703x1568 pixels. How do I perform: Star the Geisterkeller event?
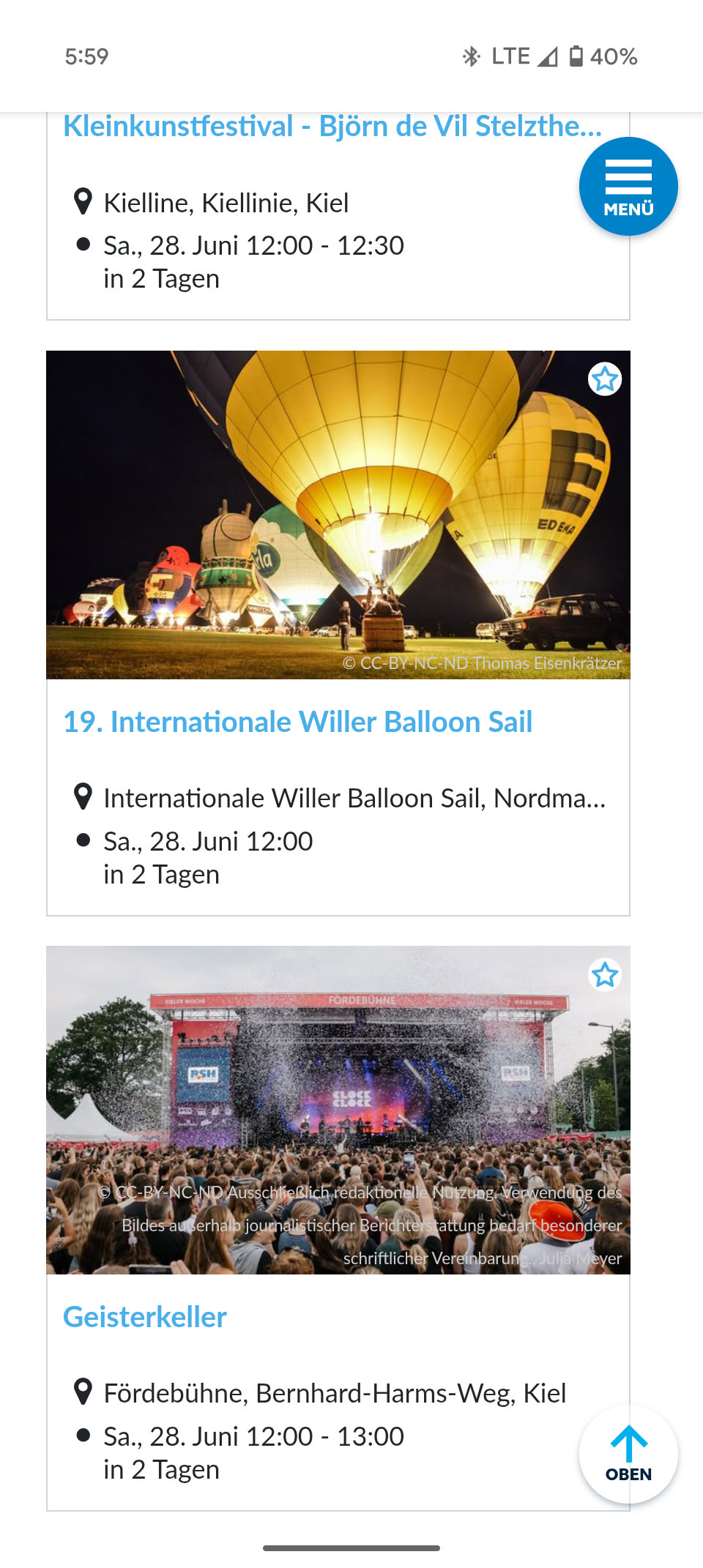pos(604,975)
